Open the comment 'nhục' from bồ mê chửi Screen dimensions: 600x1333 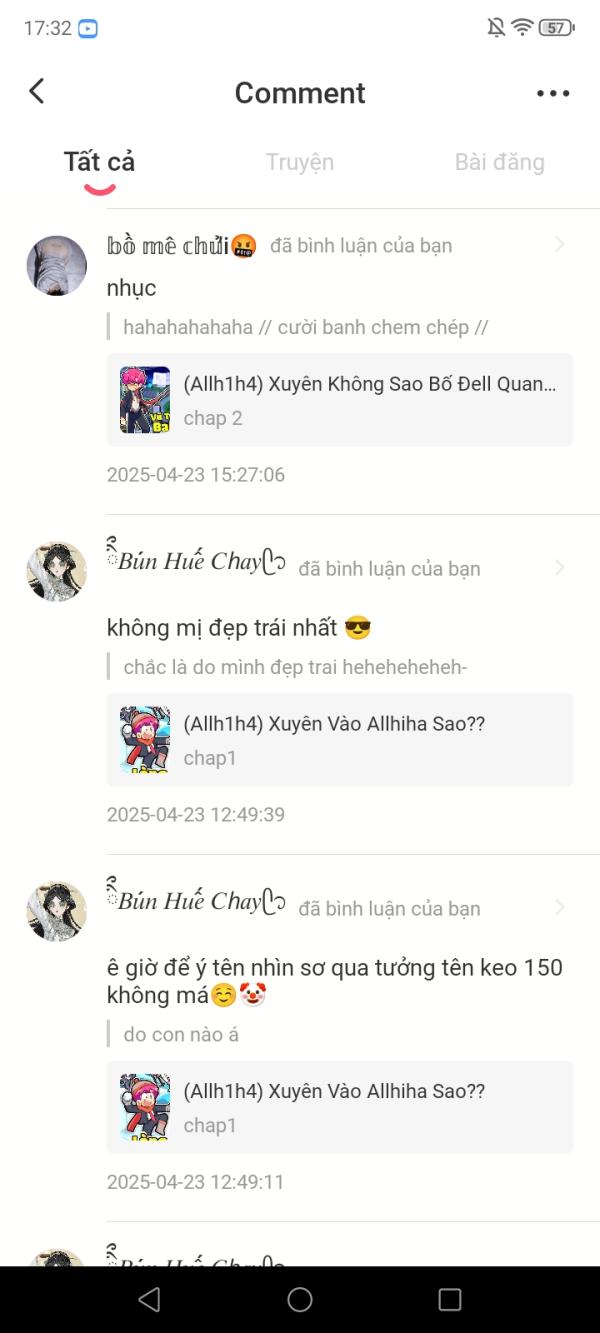[x=132, y=288]
